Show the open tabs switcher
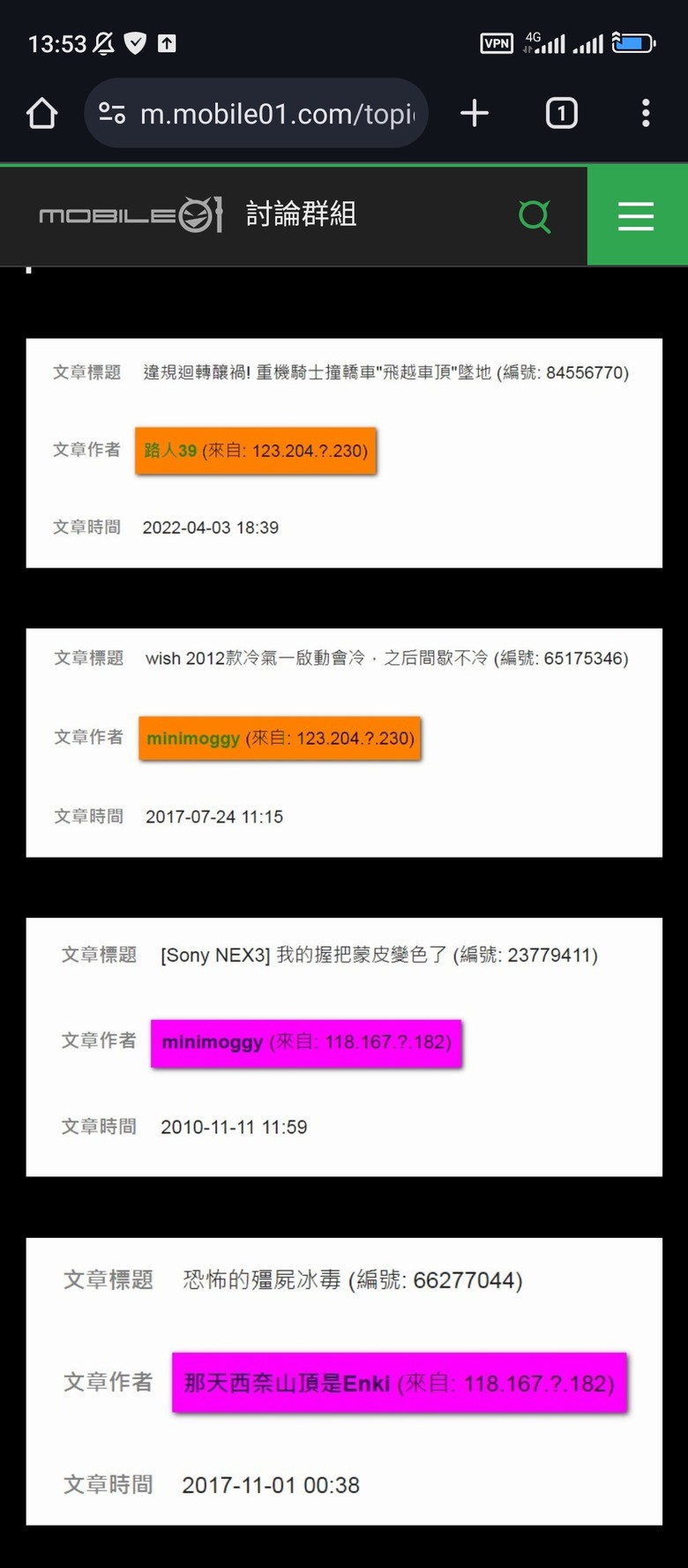This screenshot has width=688, height=1568. (x=561, y=113)
